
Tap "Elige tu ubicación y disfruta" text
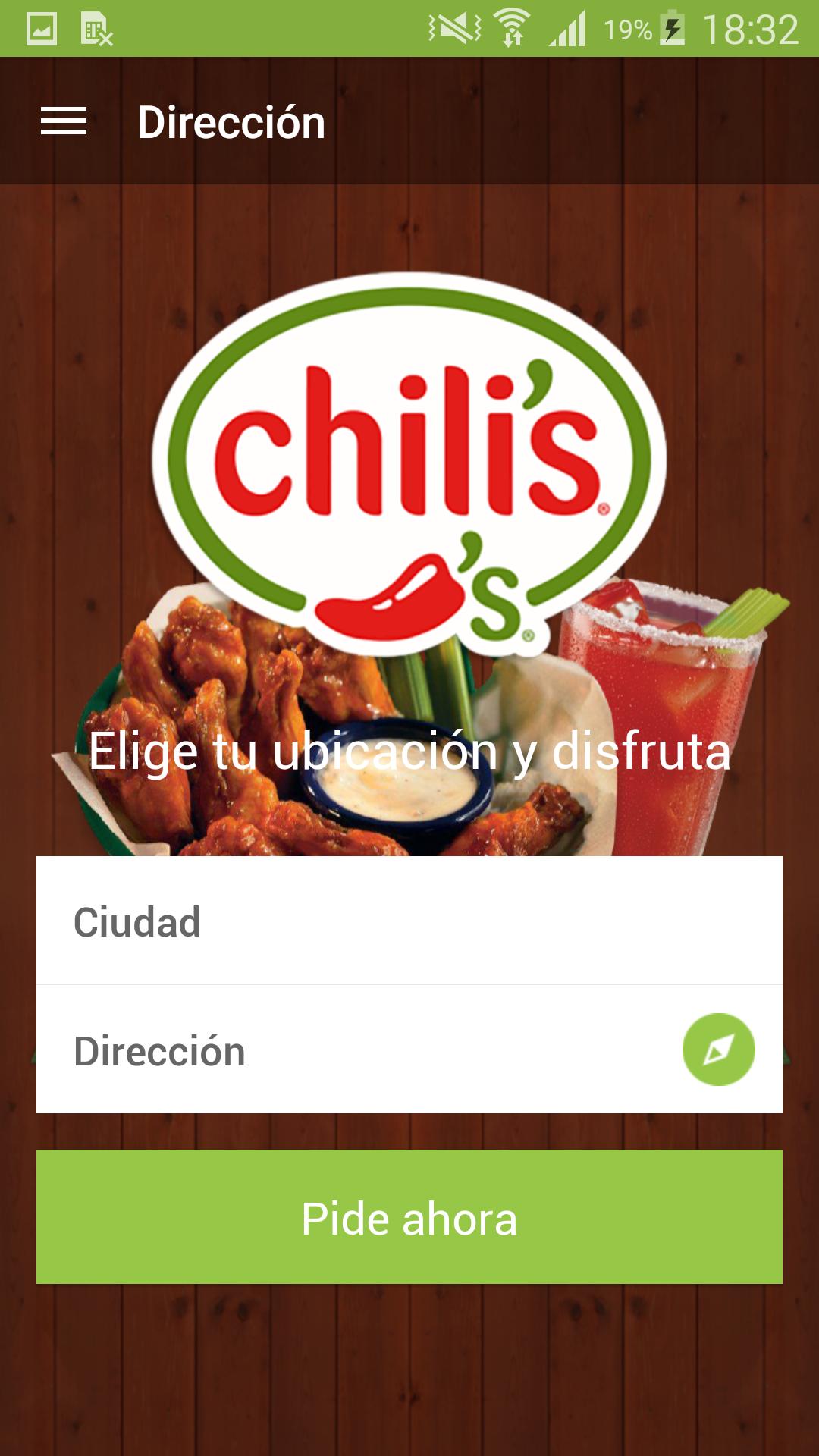pos(409,752)
